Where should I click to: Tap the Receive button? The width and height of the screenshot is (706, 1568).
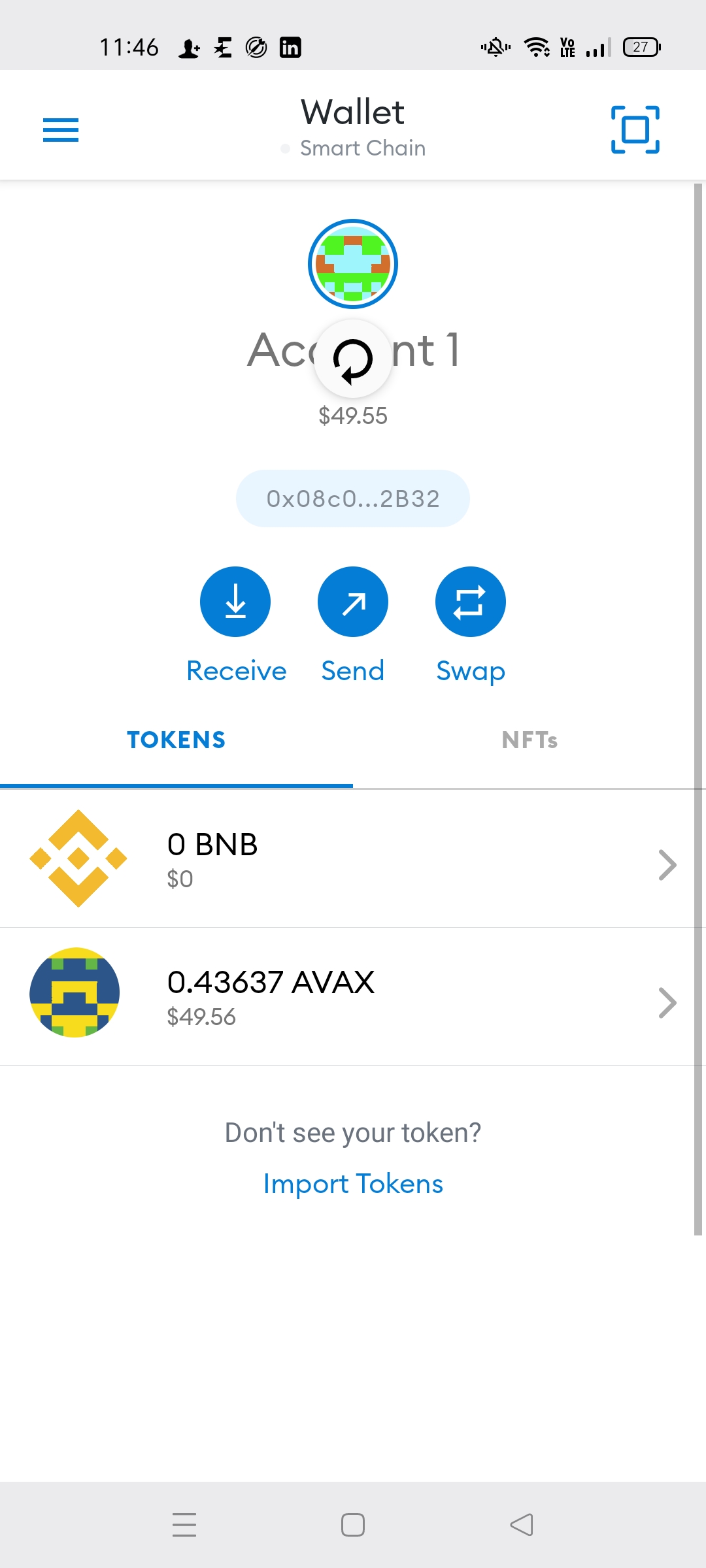pos(235,602)
